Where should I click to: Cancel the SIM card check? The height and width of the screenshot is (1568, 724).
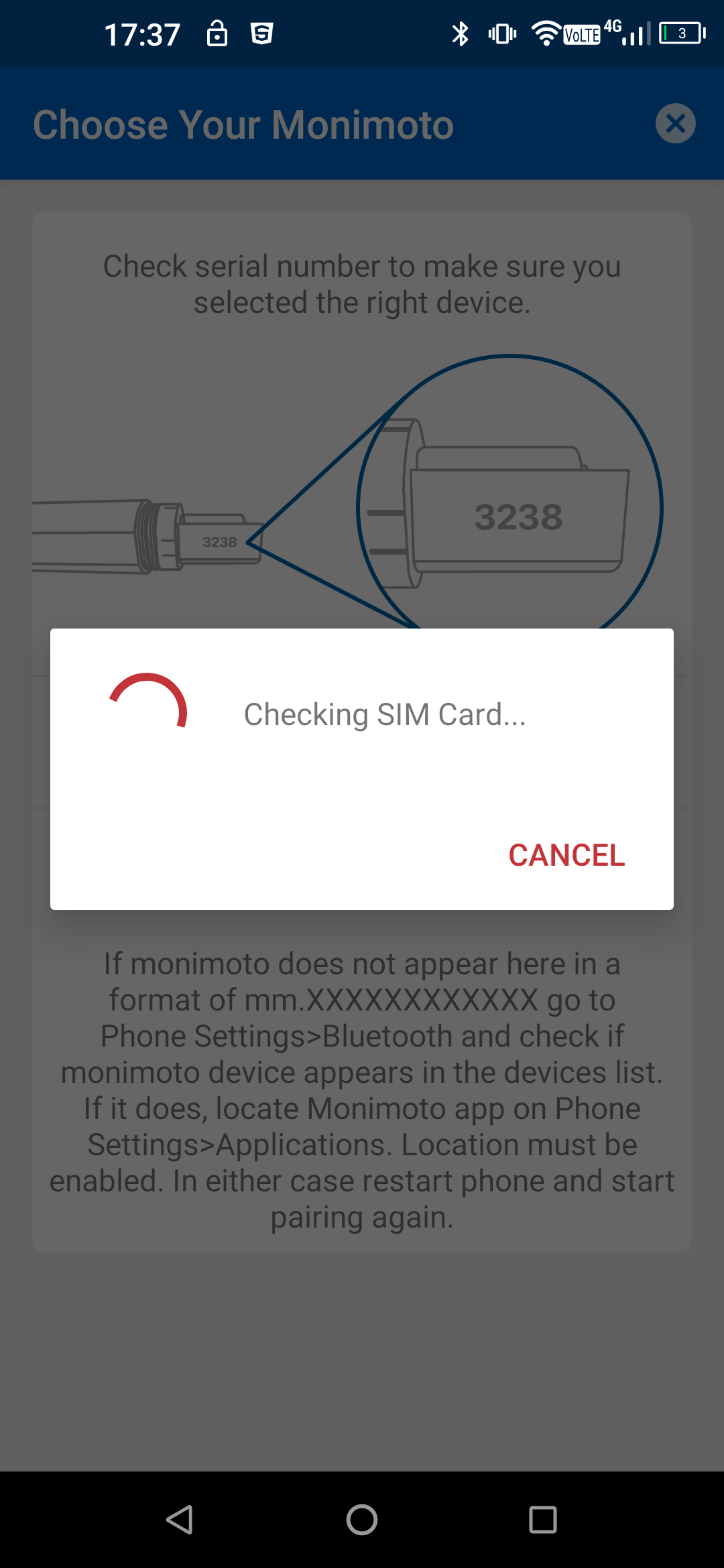pyautogui.click(x=566, y=855)
